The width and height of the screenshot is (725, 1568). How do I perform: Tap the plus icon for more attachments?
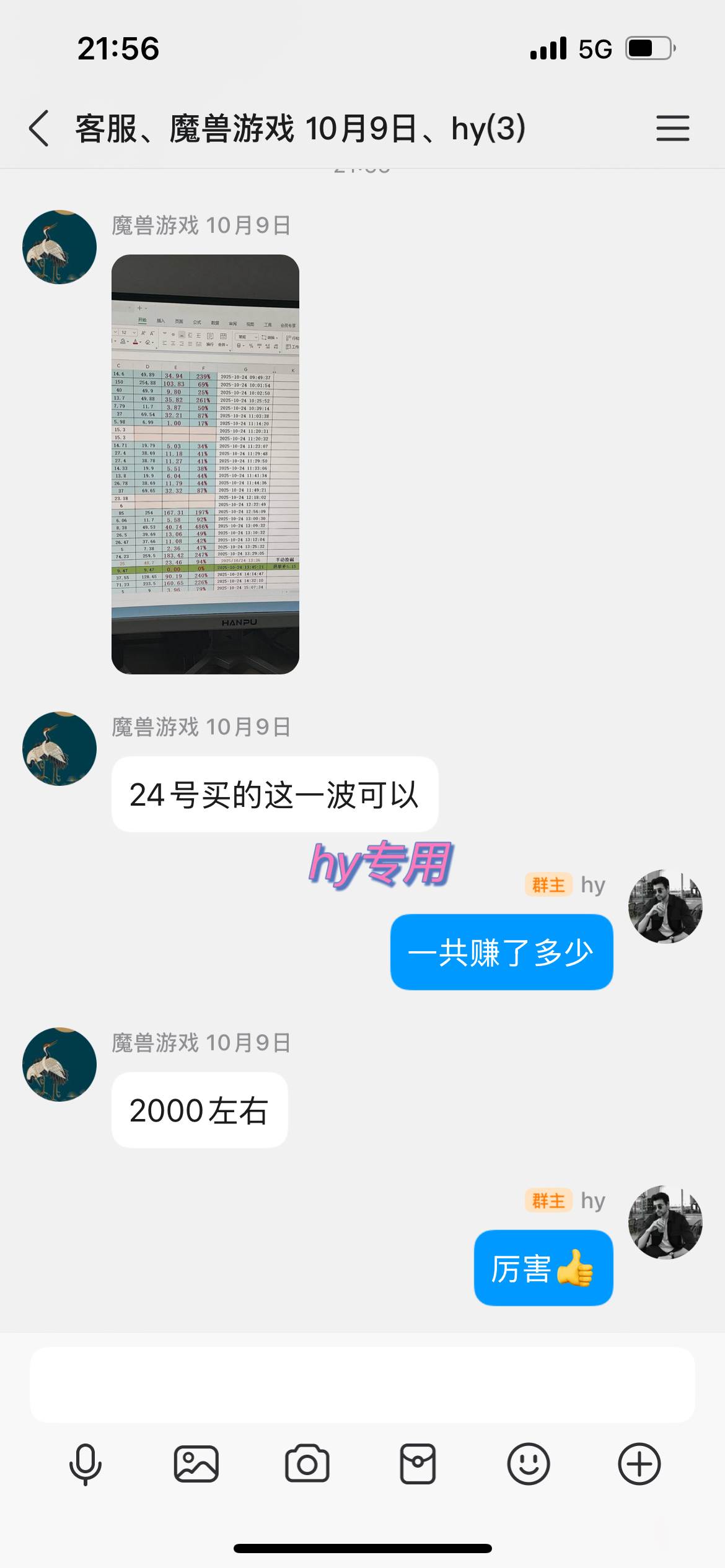click(639, 1465)
